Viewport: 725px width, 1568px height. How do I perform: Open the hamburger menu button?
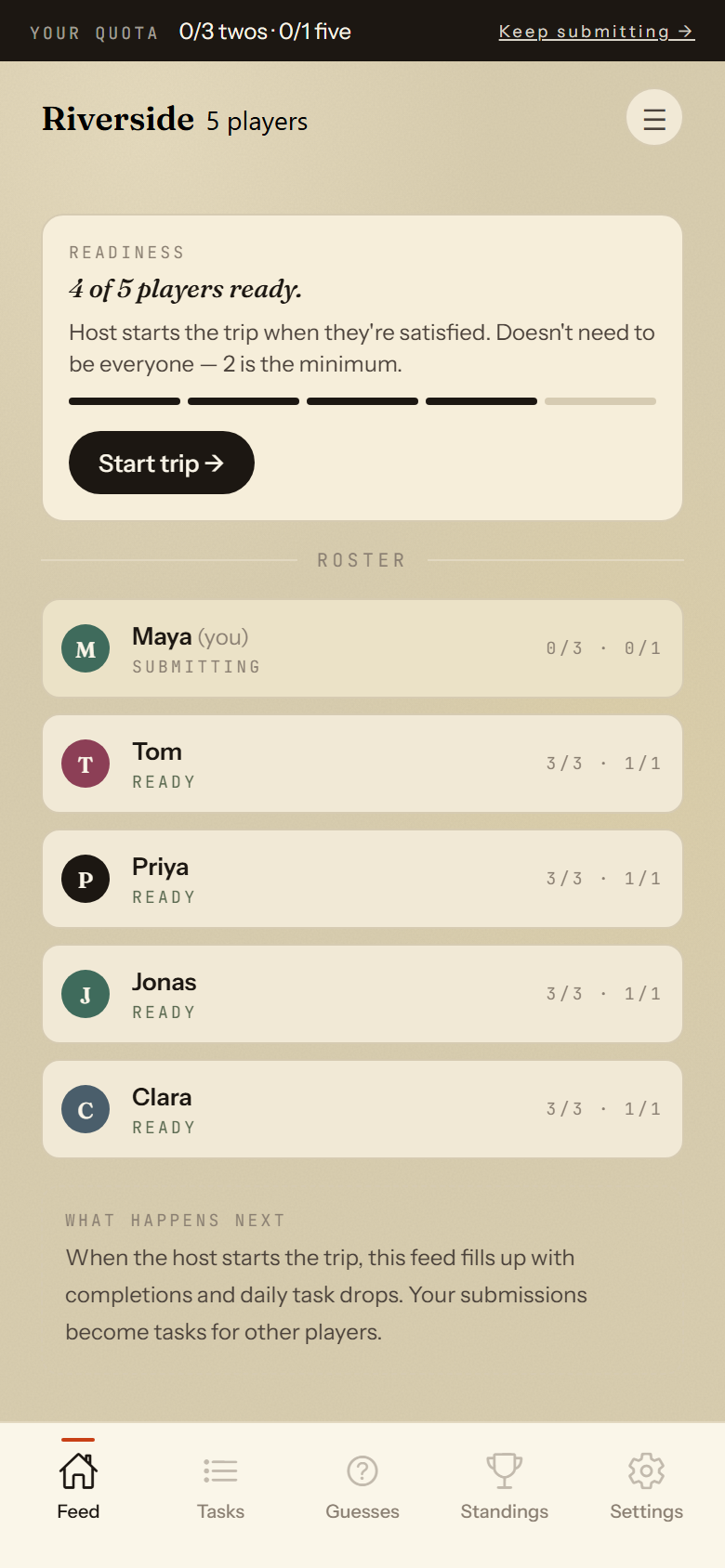654,117
